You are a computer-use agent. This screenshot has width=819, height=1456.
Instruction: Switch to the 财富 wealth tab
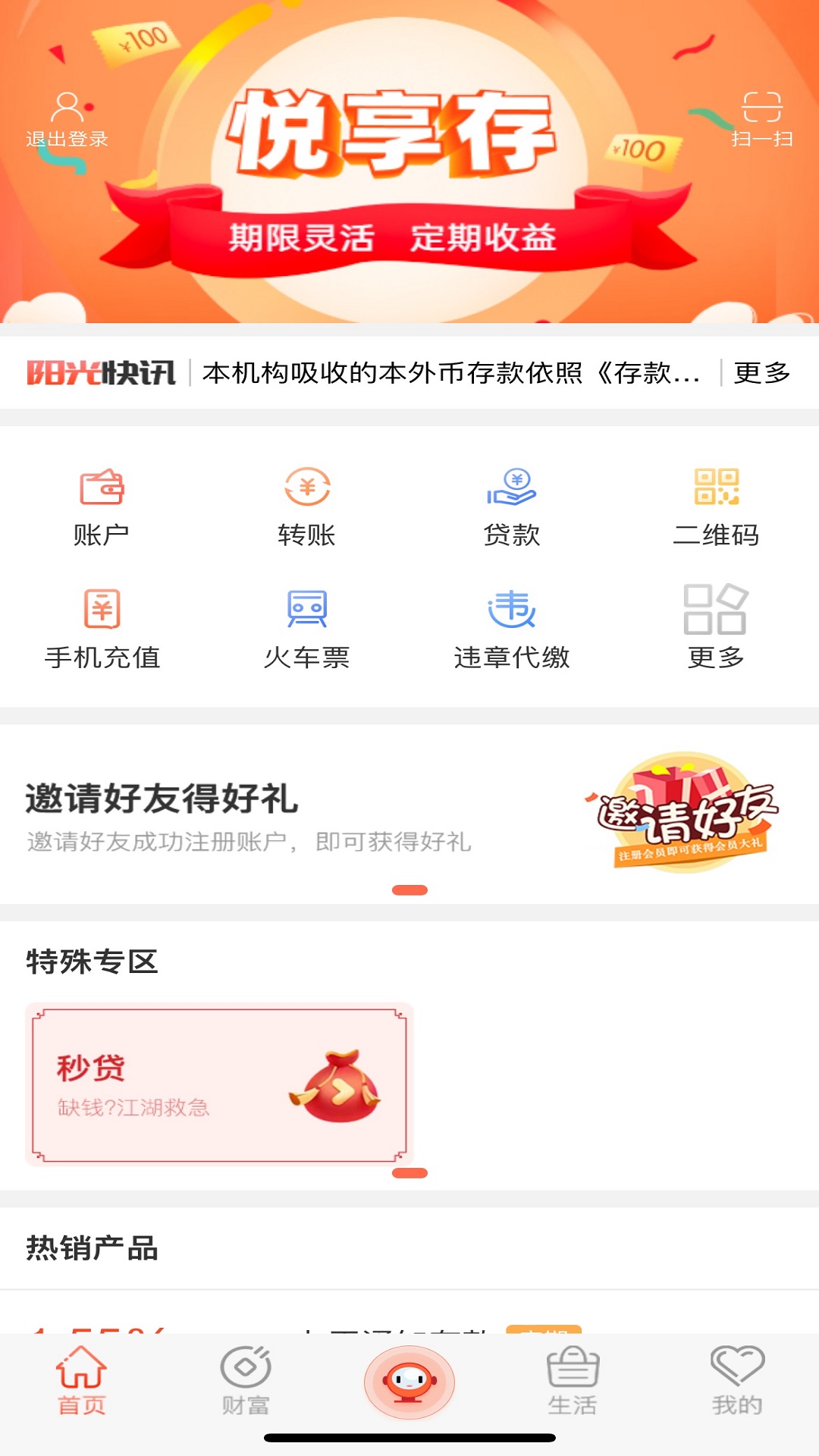246,1382
